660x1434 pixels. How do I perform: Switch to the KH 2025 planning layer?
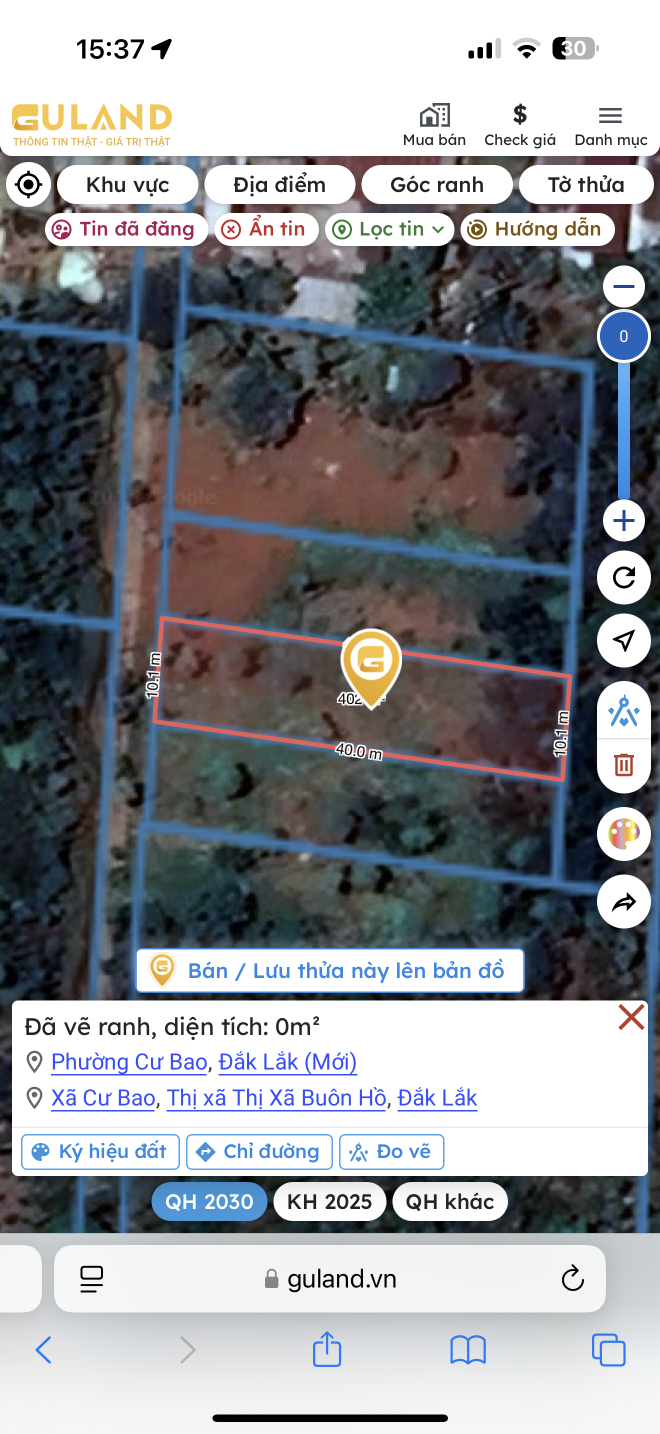click(329, 1201)
